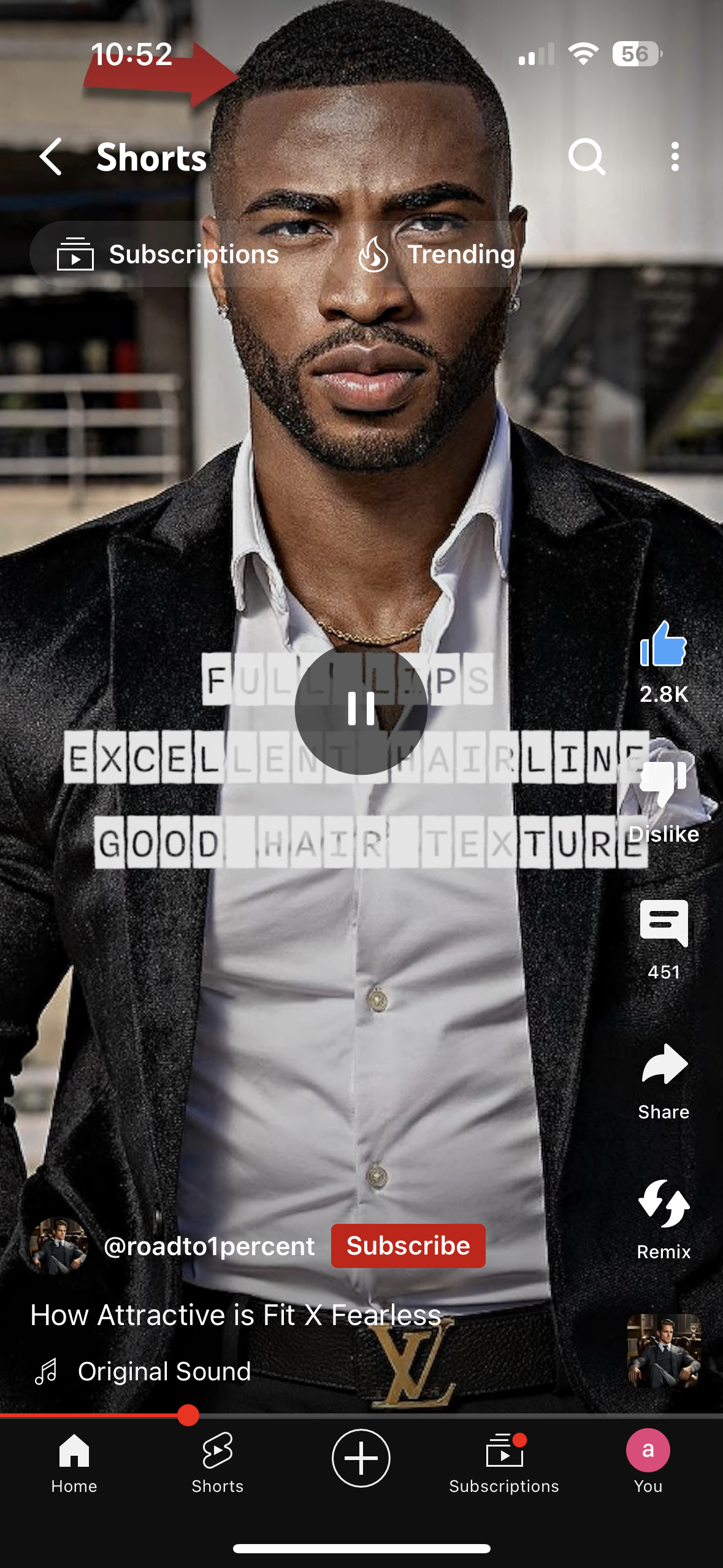Image resolution: width=723 pixels, height=1568 pixels.
Task: Select the Trending chip
Action: (x=437, y=254)
